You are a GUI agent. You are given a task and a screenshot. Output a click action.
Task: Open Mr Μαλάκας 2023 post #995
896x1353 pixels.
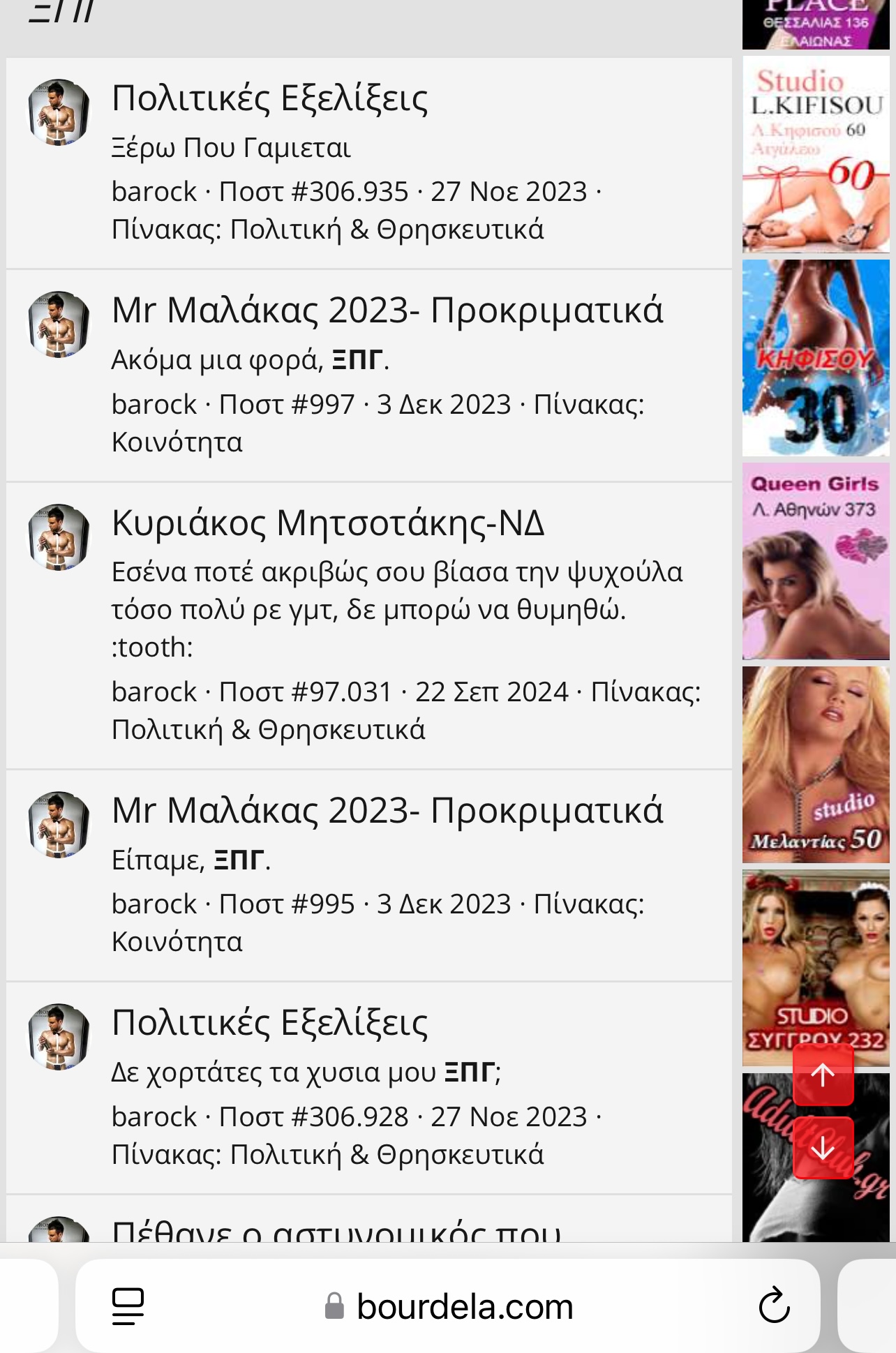(x=387, y=811)
